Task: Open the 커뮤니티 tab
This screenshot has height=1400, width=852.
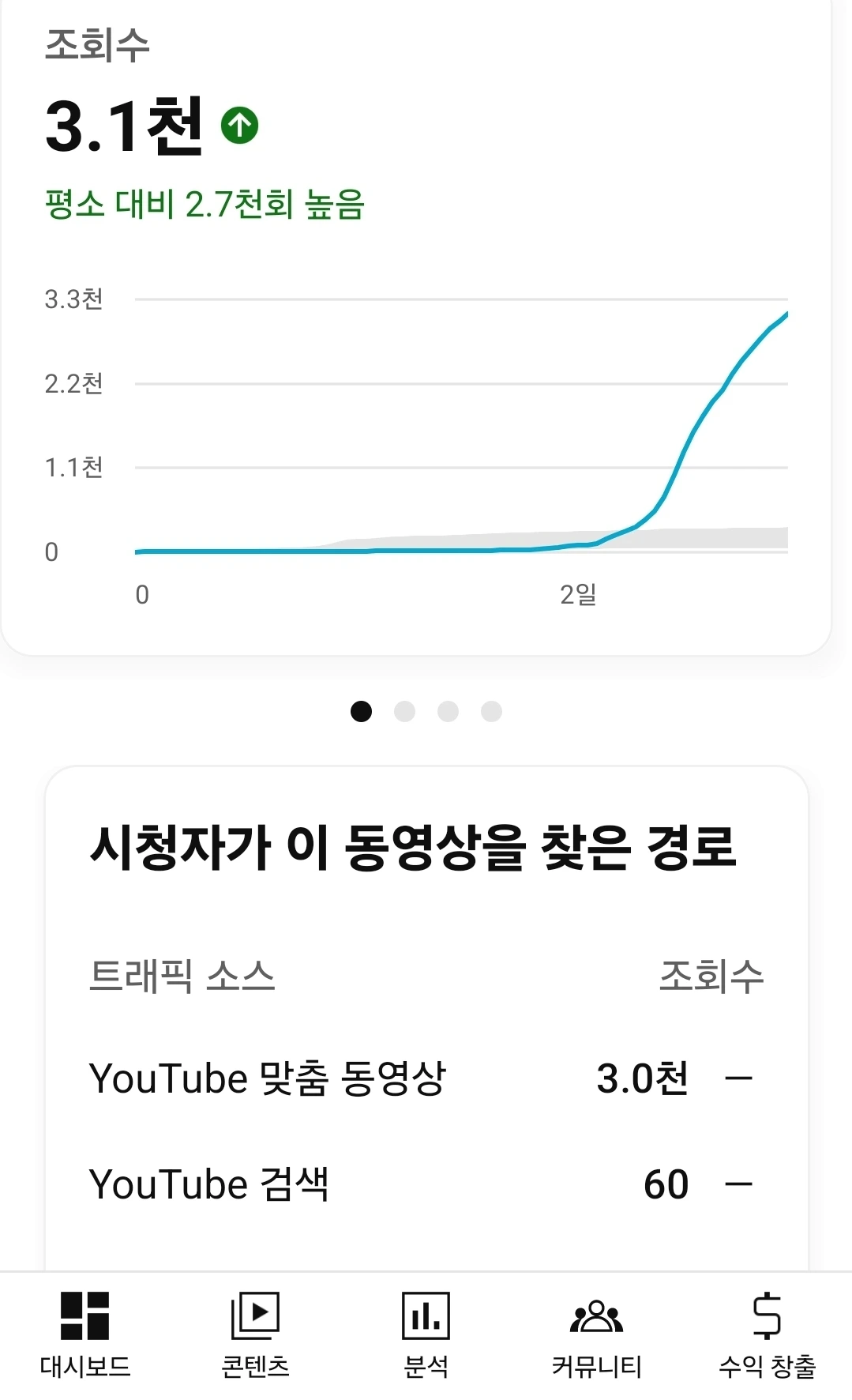Action: pyautogui.click(x=596, y=1335)
